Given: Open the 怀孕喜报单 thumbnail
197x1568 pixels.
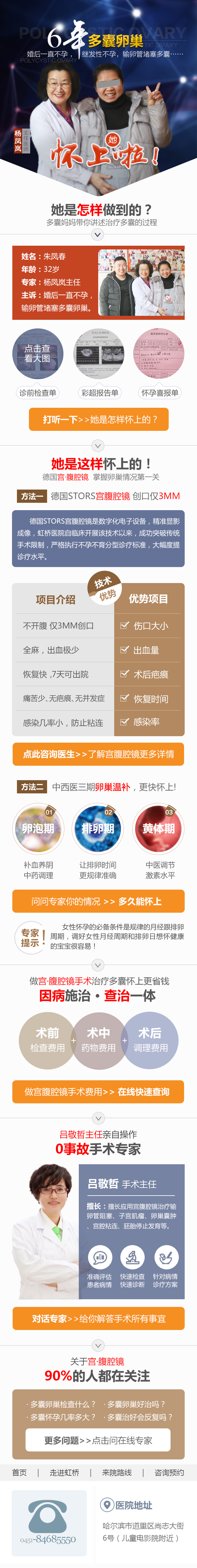Looking at the screenshot, I should tap(159, 354).
